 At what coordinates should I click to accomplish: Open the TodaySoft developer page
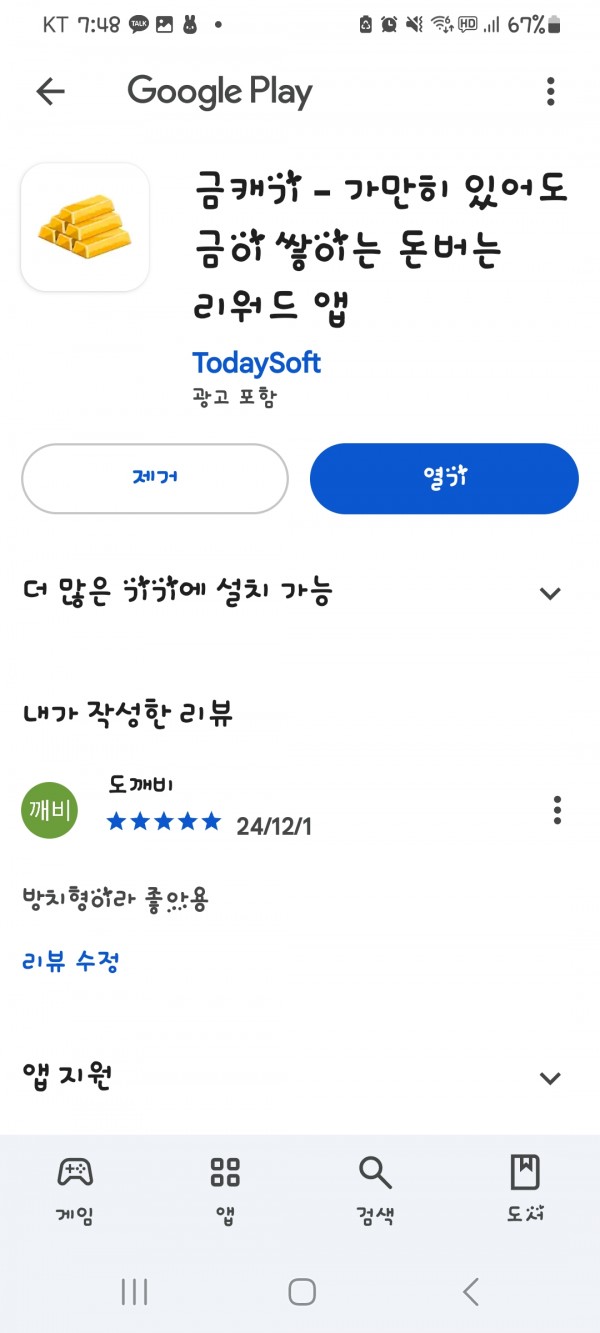256,362
